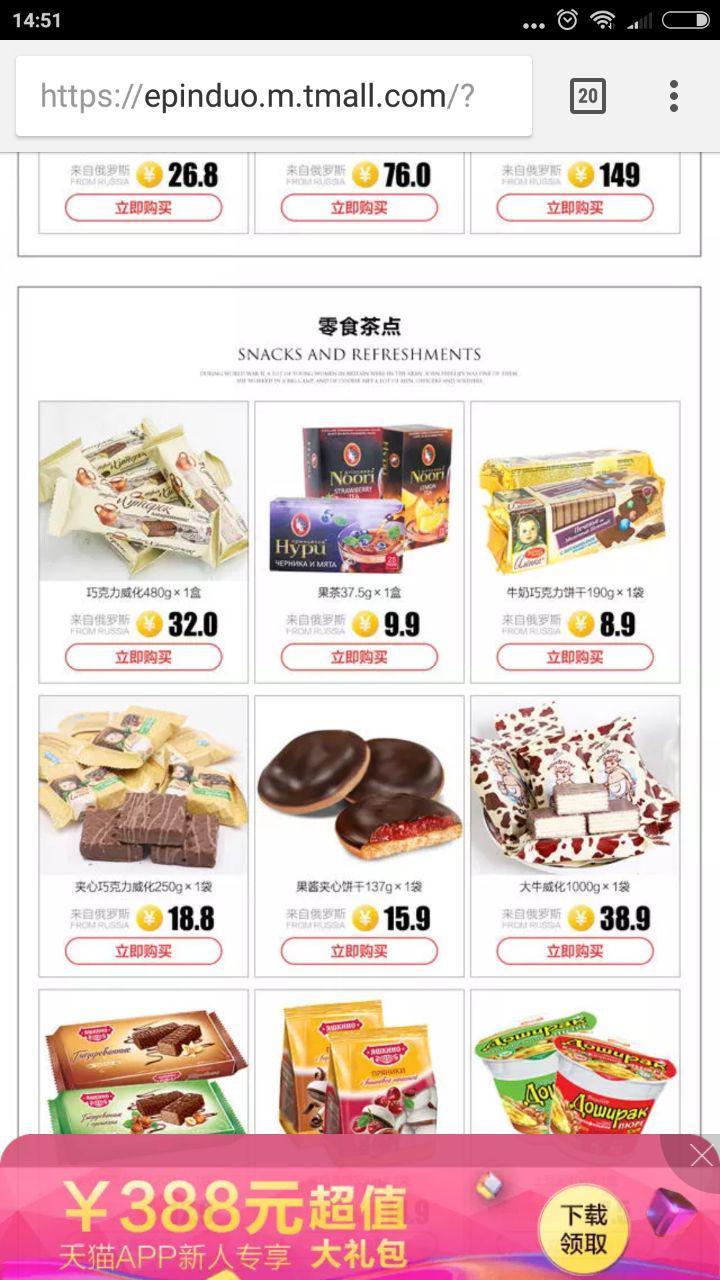
Task: Open the 果茶37.5g Noori tea product image
Action: pos(359,492)
